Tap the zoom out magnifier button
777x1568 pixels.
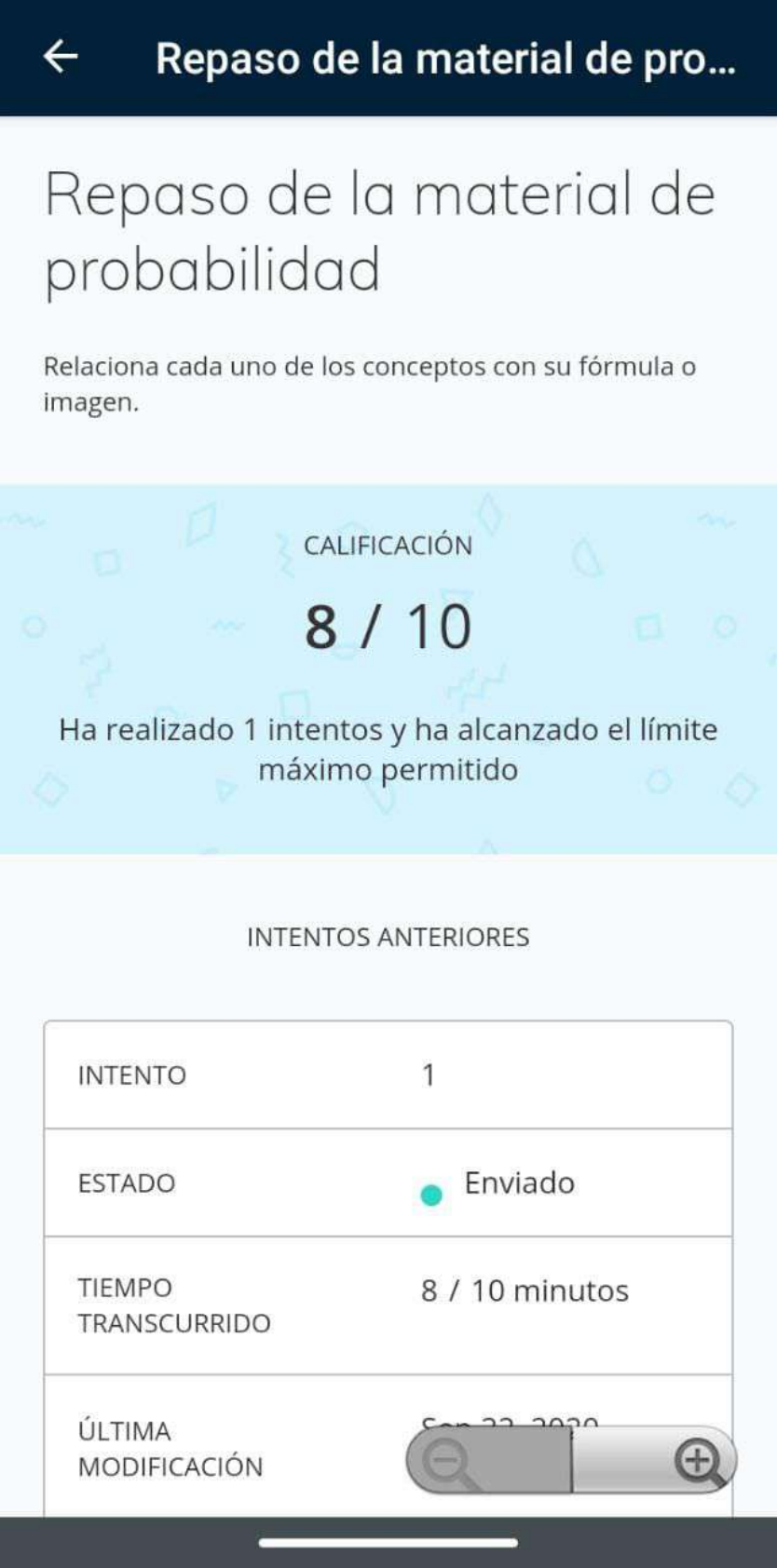click(x=448, y=1461)
